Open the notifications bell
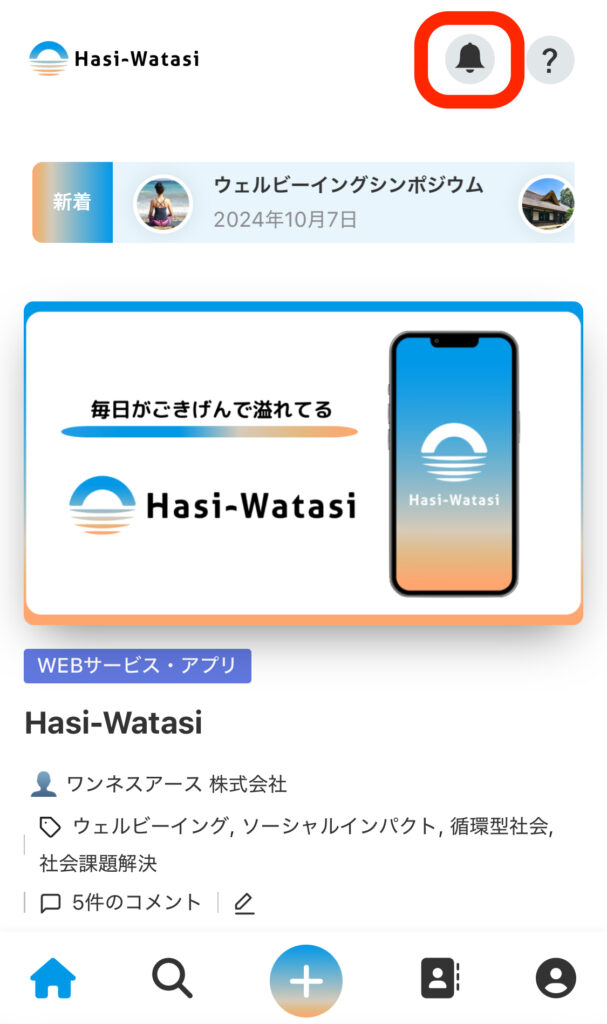 coord(469,59)
